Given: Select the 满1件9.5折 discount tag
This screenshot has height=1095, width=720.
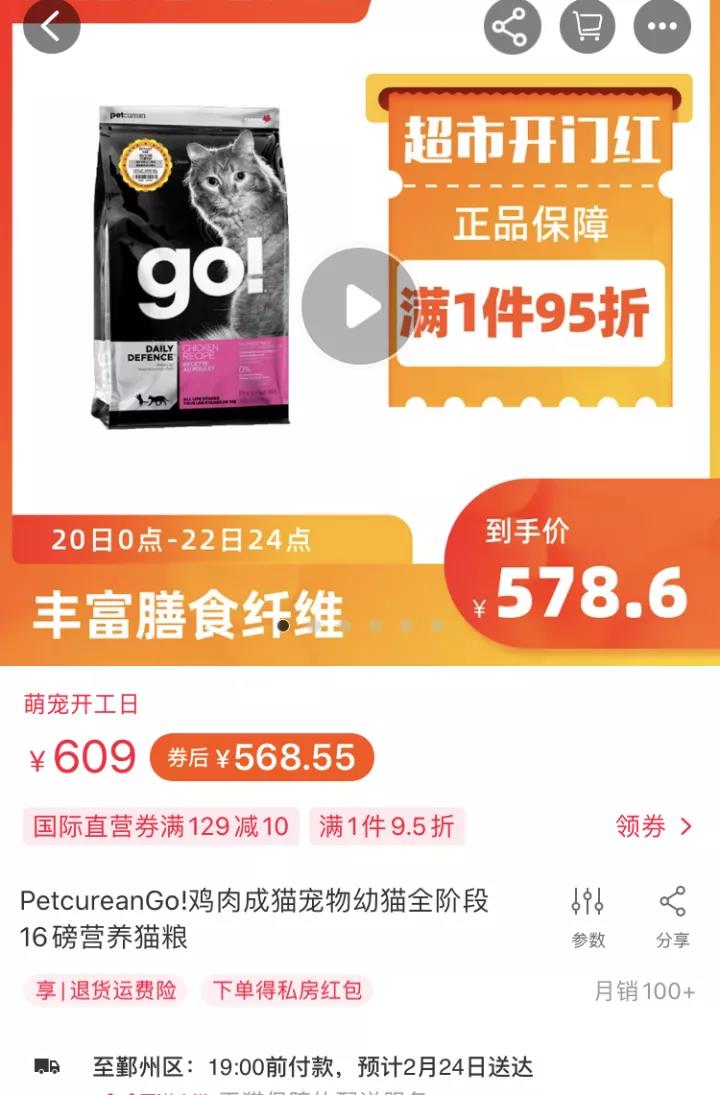Looking at the screenshot, I should tap(386, 826).
